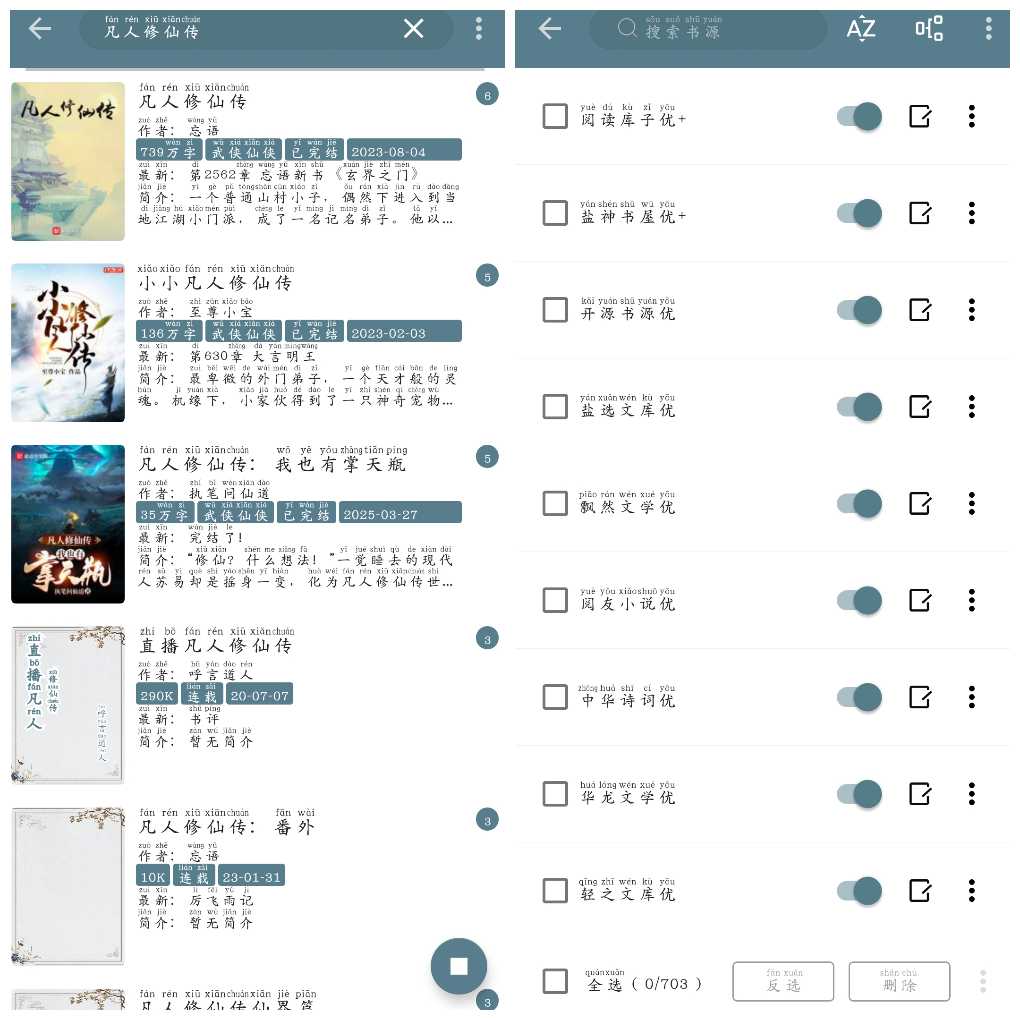
Task: Open more options for 盐选文库优
Action: [x=972, y=407]
